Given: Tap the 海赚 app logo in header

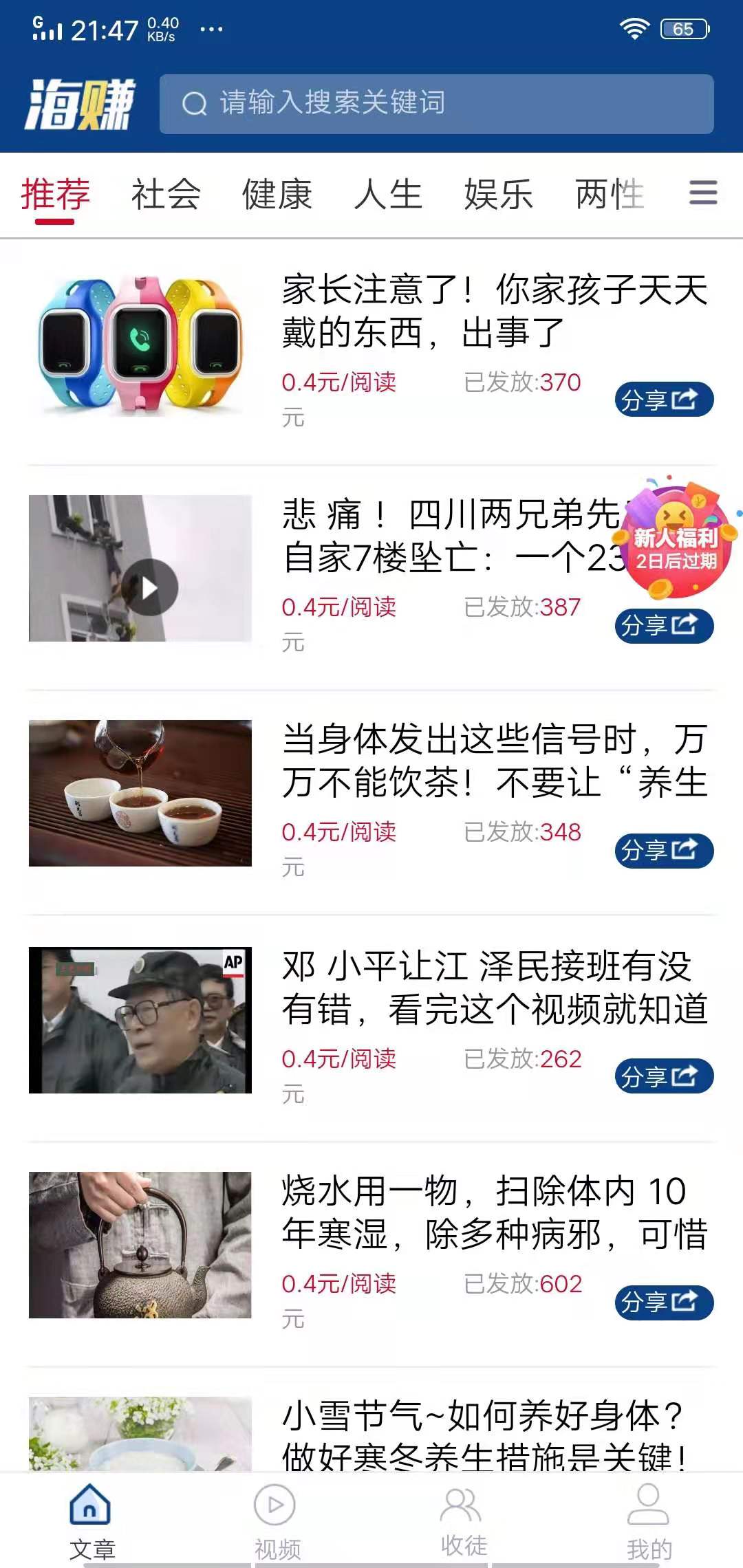Looking at the screenshot, I should coord(79,103).
